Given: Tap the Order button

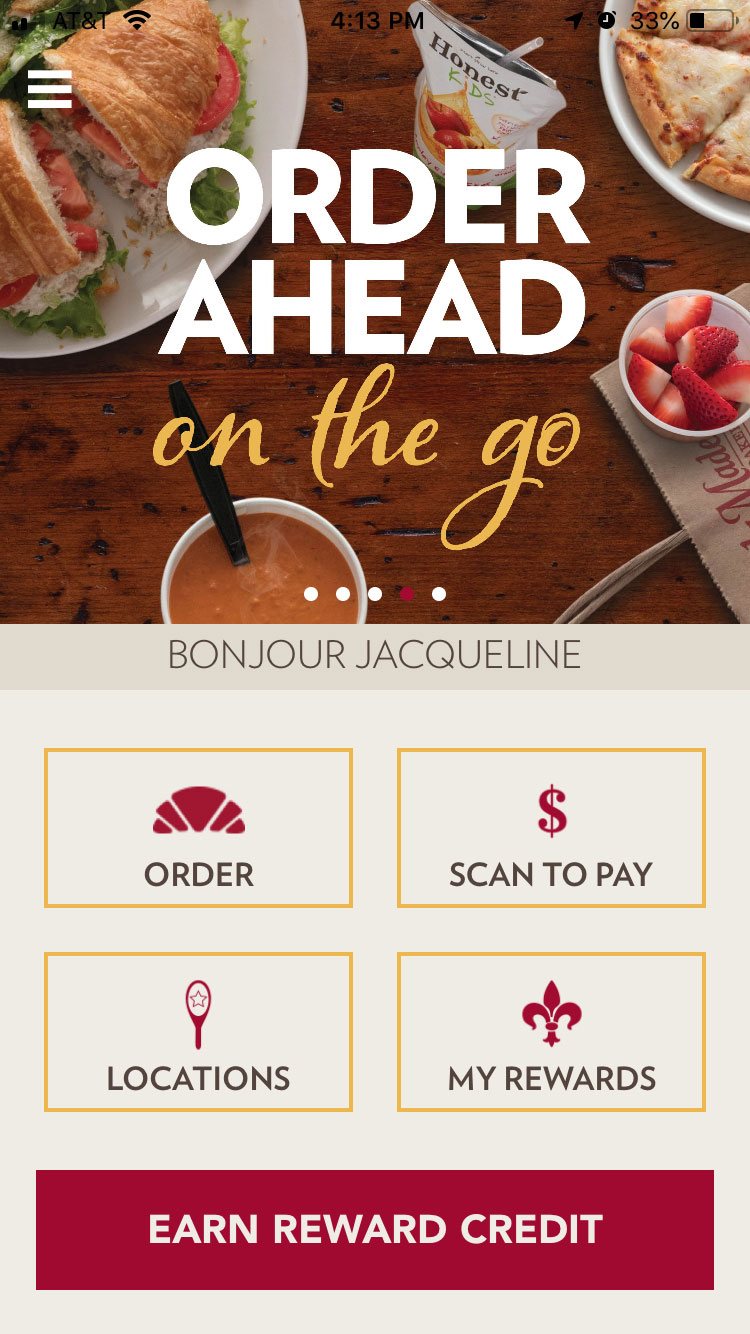Looking at the screenshot, I should (198, 828).
